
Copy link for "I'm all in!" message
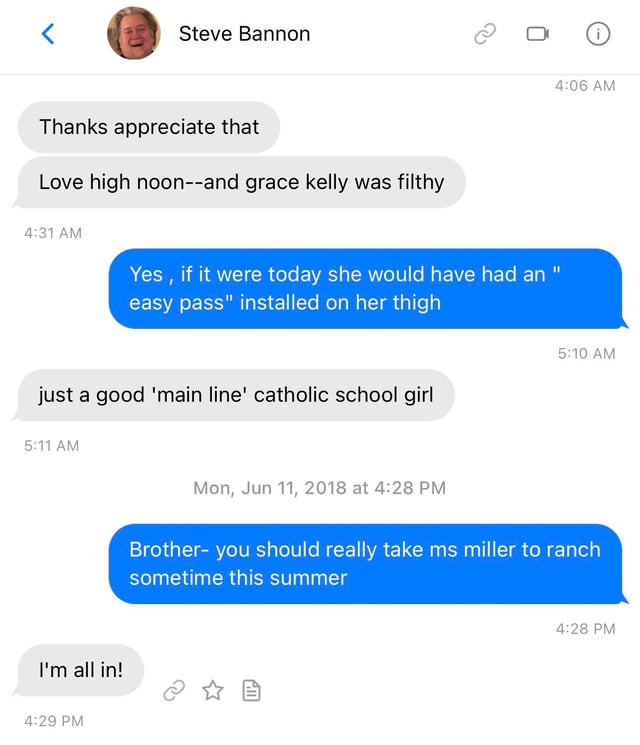[175, 690]
